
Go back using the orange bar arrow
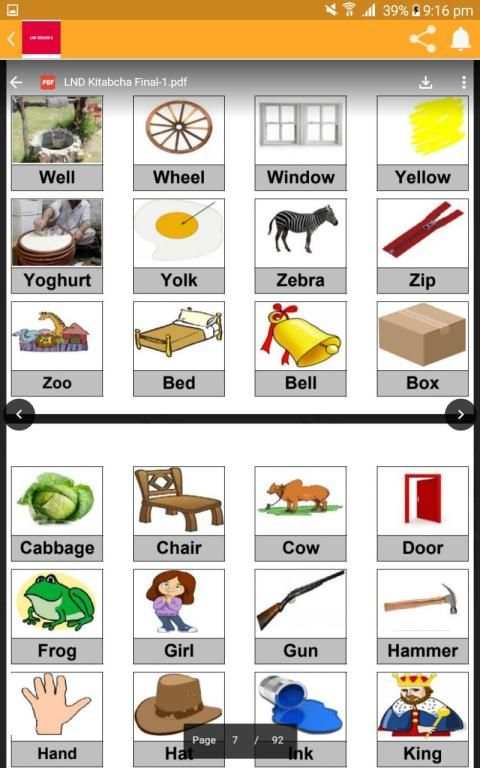point(11,39)
